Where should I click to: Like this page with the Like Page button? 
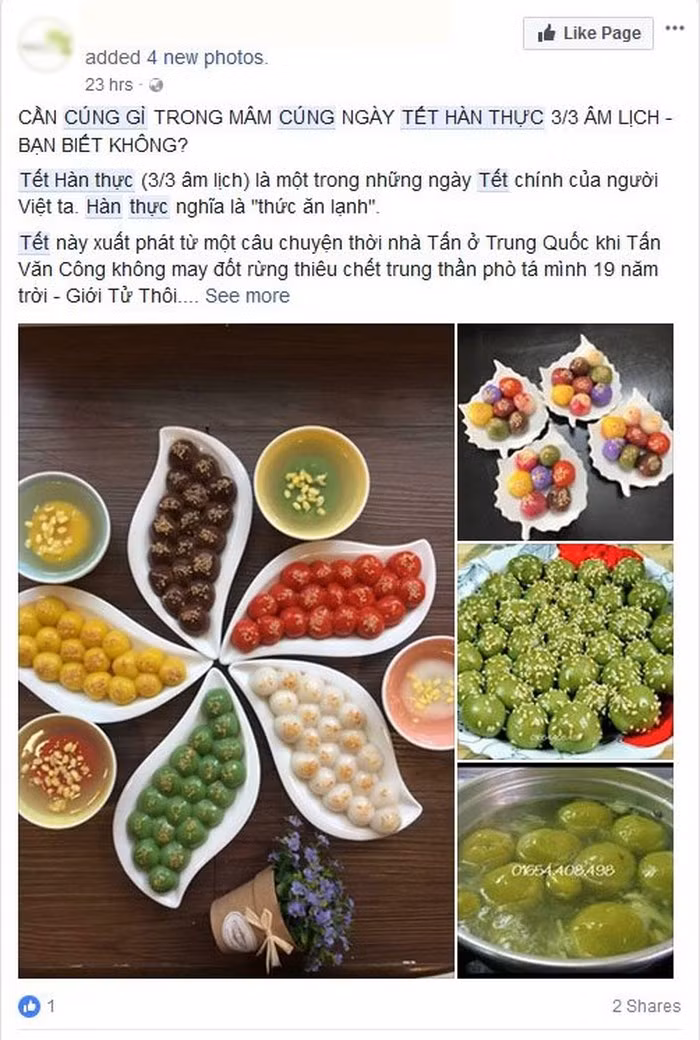588,33
